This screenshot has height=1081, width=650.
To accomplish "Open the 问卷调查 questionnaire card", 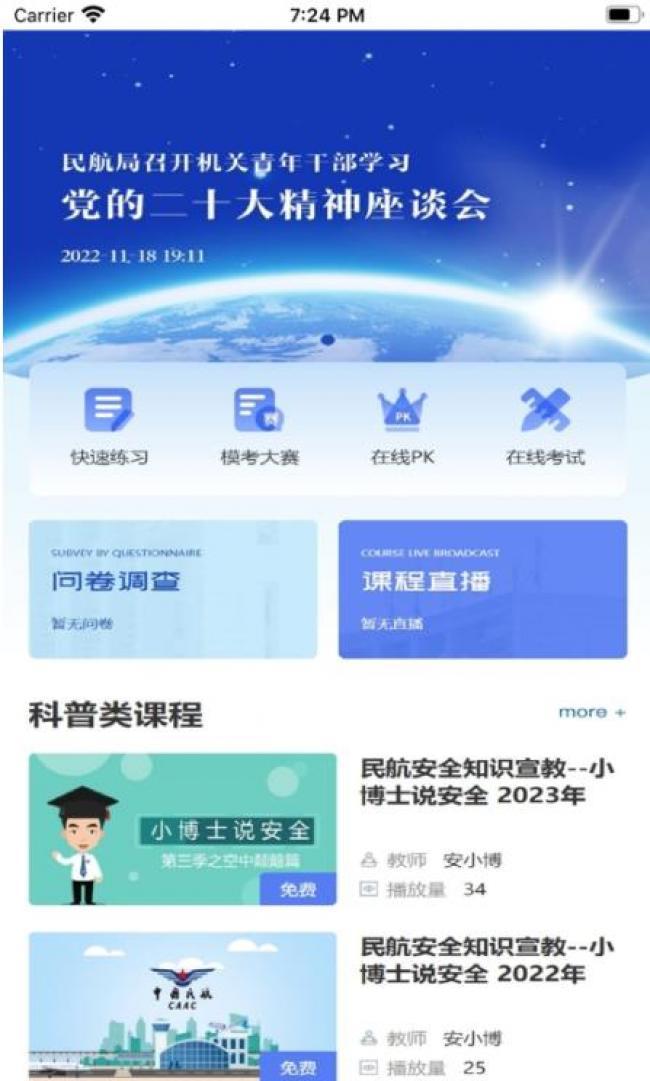I will coord(173,589).
